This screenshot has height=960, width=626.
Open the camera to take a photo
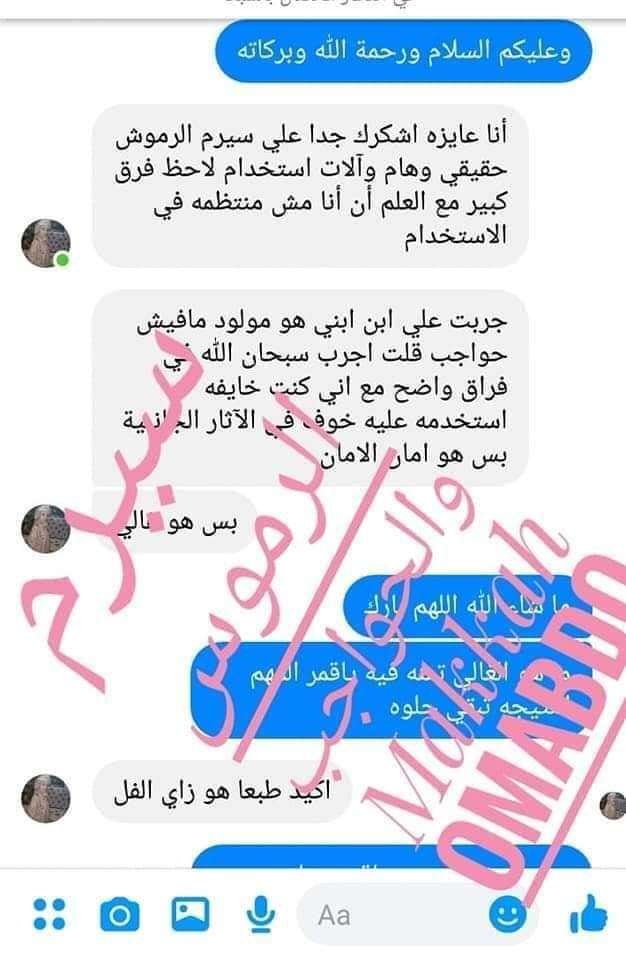coord(120,913)
